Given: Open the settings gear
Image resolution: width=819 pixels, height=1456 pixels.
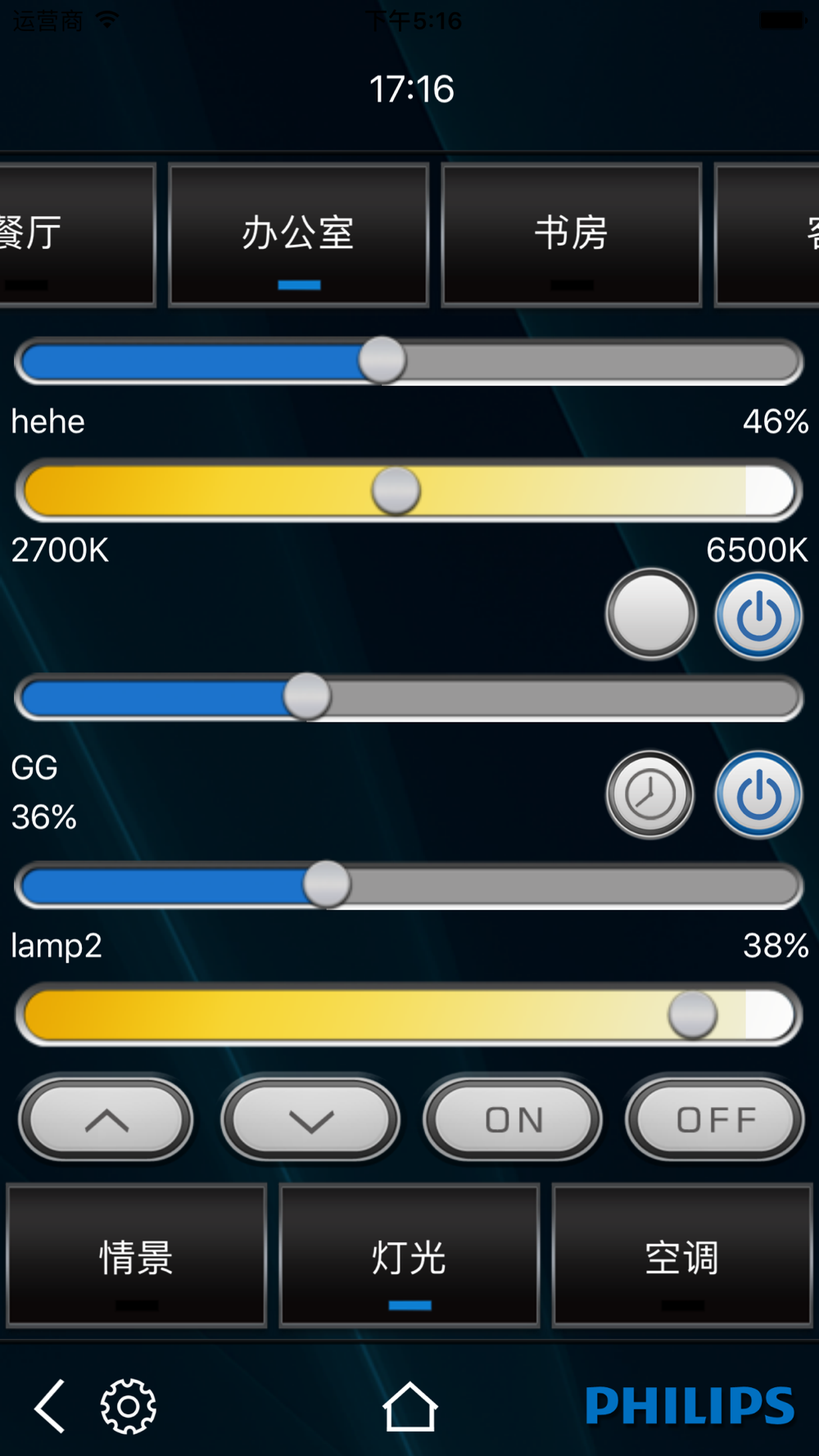Looking at the screenshot, I should (x=129, y=1406).
